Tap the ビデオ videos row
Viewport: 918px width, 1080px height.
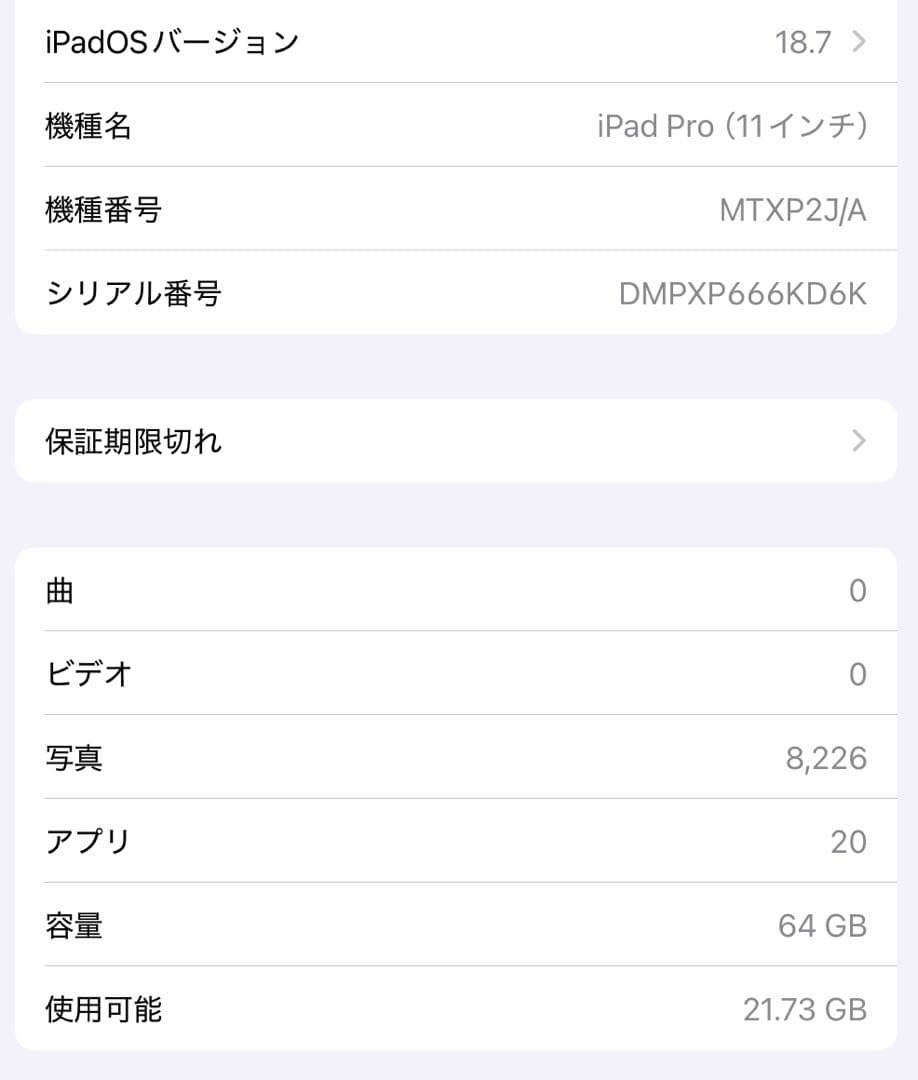coord(459,674)
